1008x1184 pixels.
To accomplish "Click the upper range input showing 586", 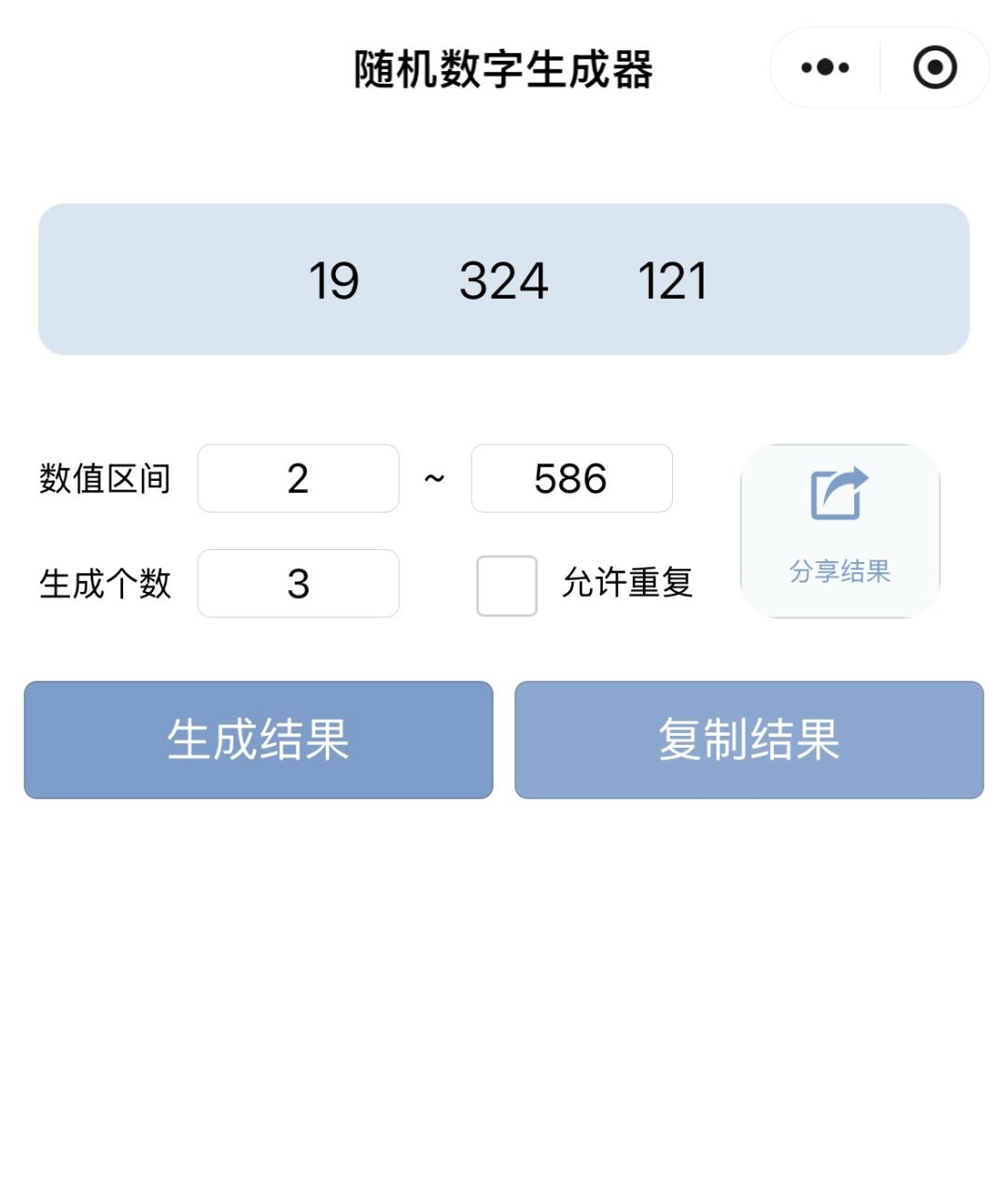I will pyautogui.click(x=572, y=478).
